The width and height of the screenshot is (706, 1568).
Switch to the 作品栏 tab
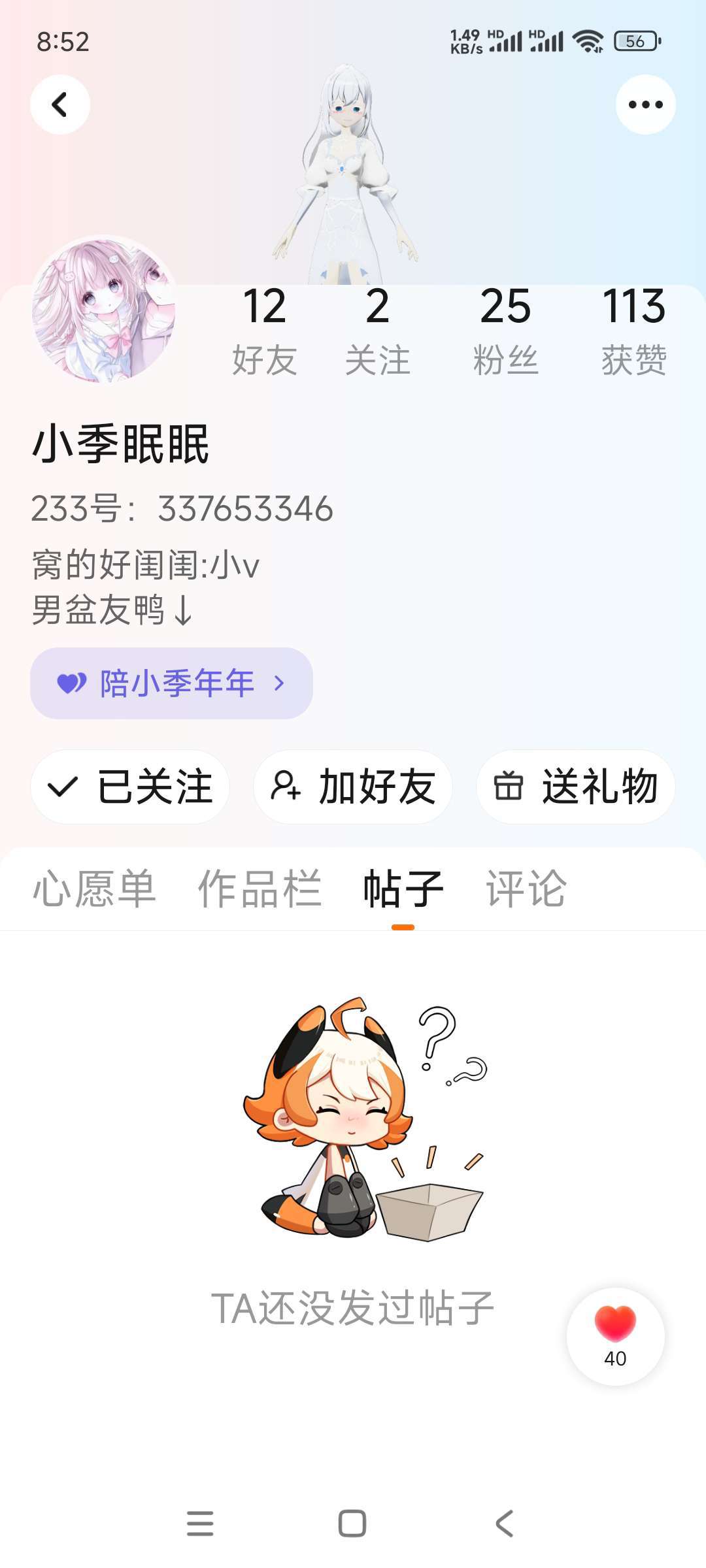(x=260, y=889)
